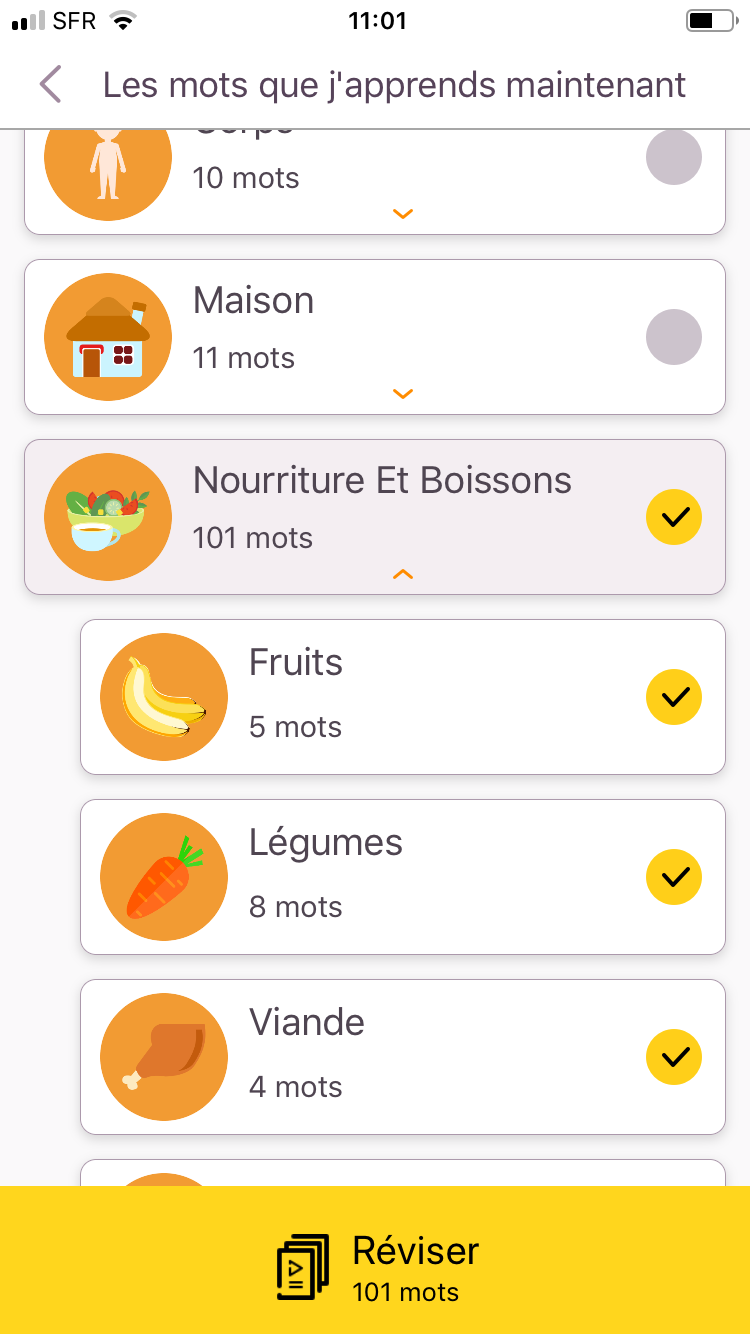Expand the Maison category chevron
This screenshot has width=750, height=1334.
[x=403, y=394]
